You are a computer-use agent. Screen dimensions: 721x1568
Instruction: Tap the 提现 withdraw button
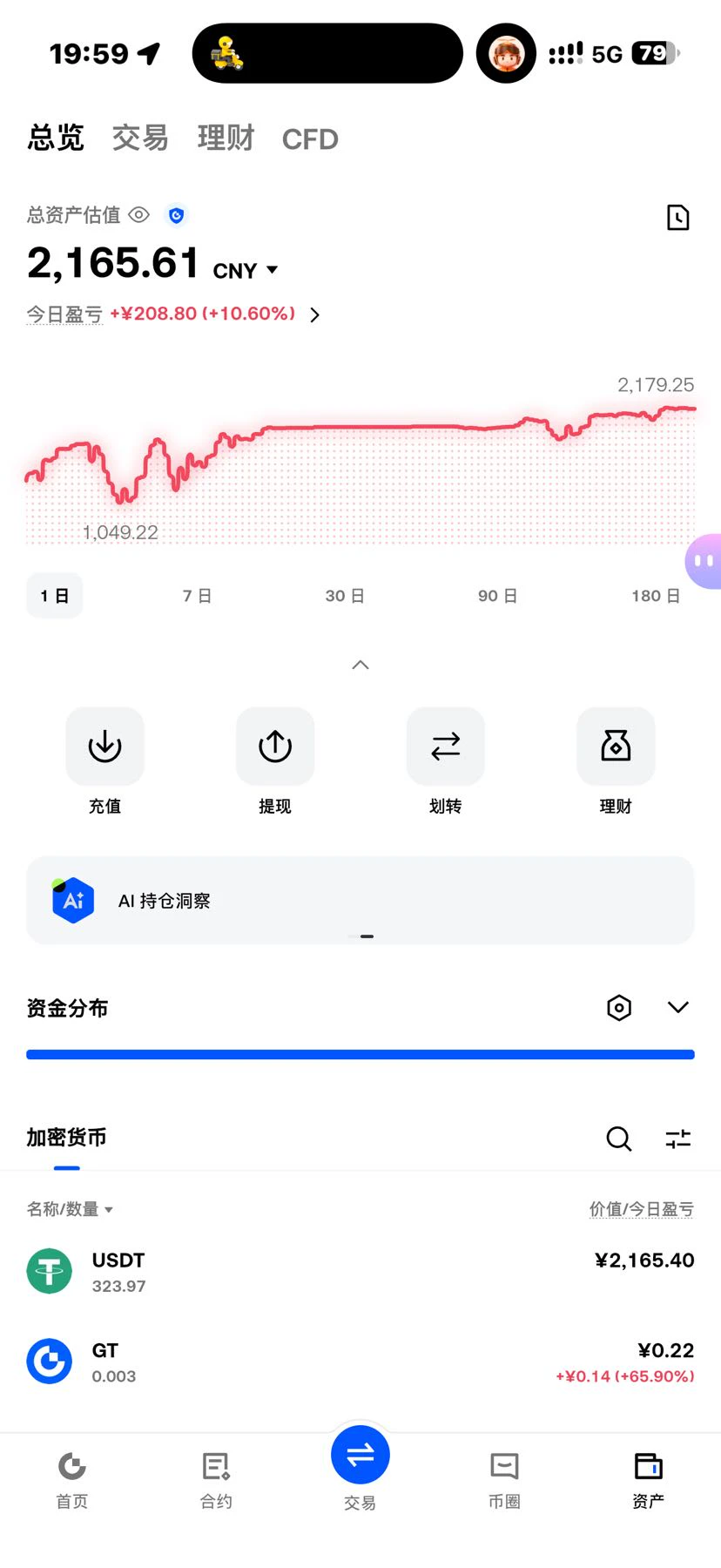(275, 761)
